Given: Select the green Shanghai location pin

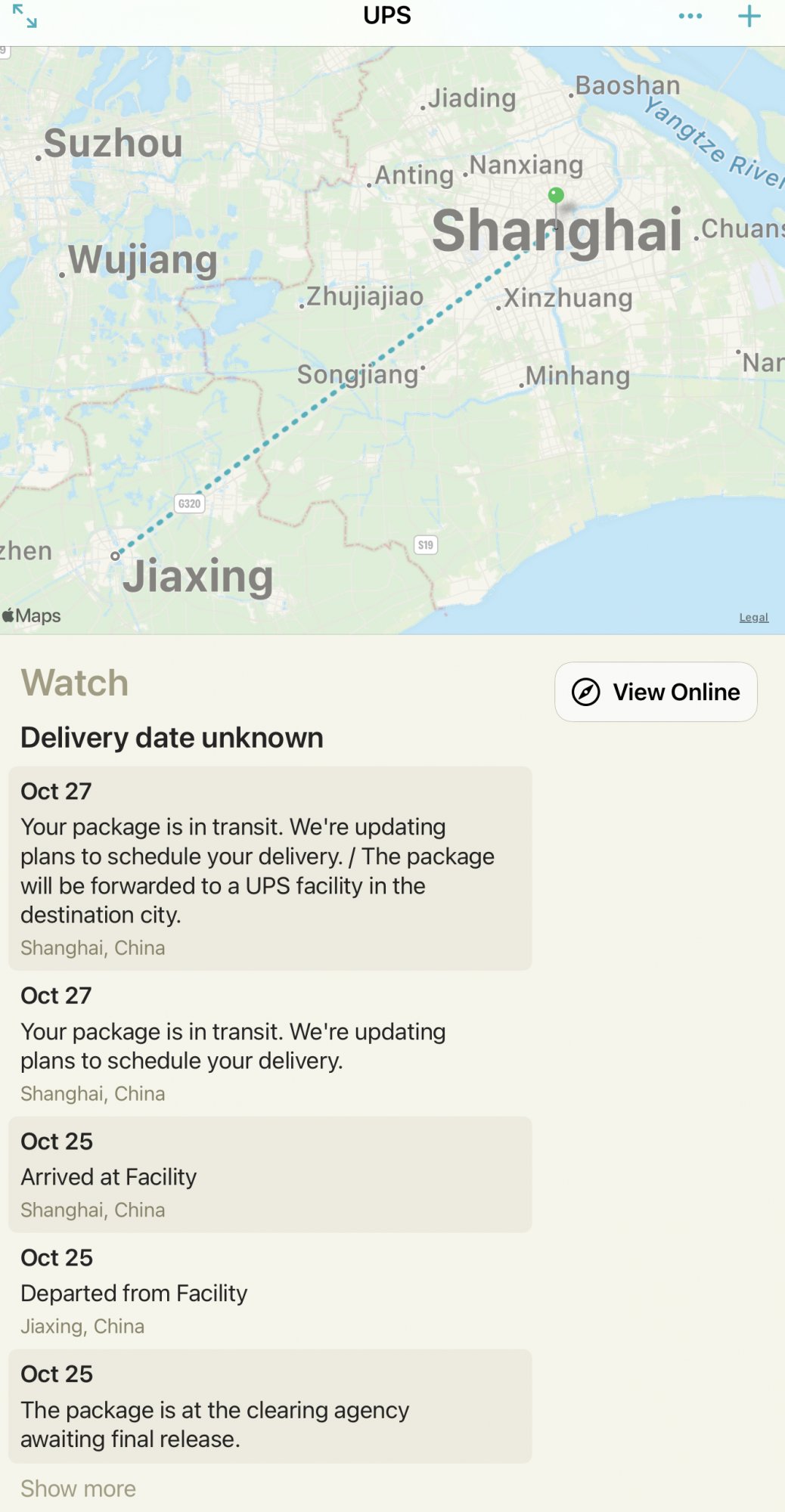Looking at the screenshot, I should pos(556,196).
